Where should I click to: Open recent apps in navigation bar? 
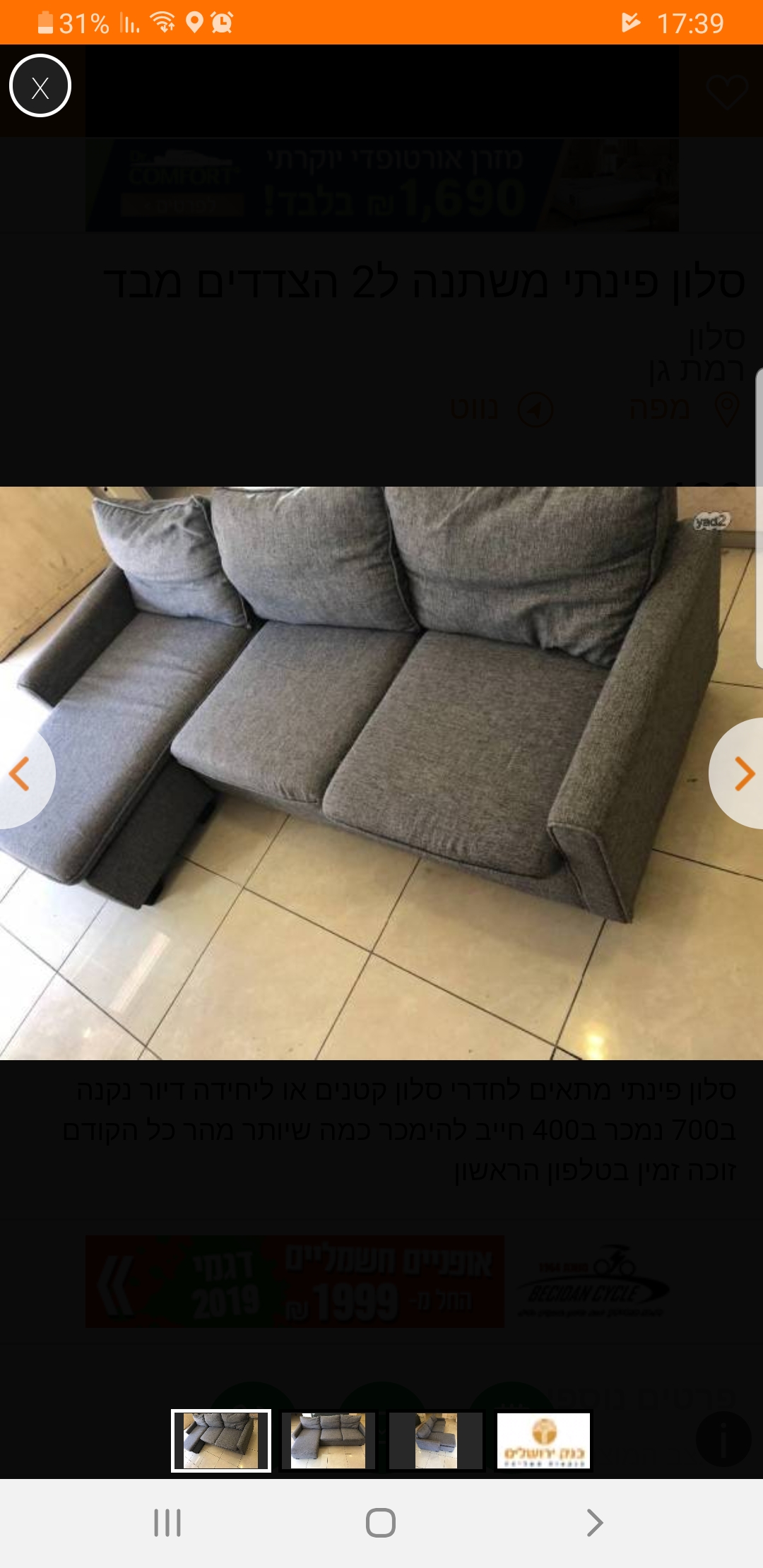coord(167,1523)
